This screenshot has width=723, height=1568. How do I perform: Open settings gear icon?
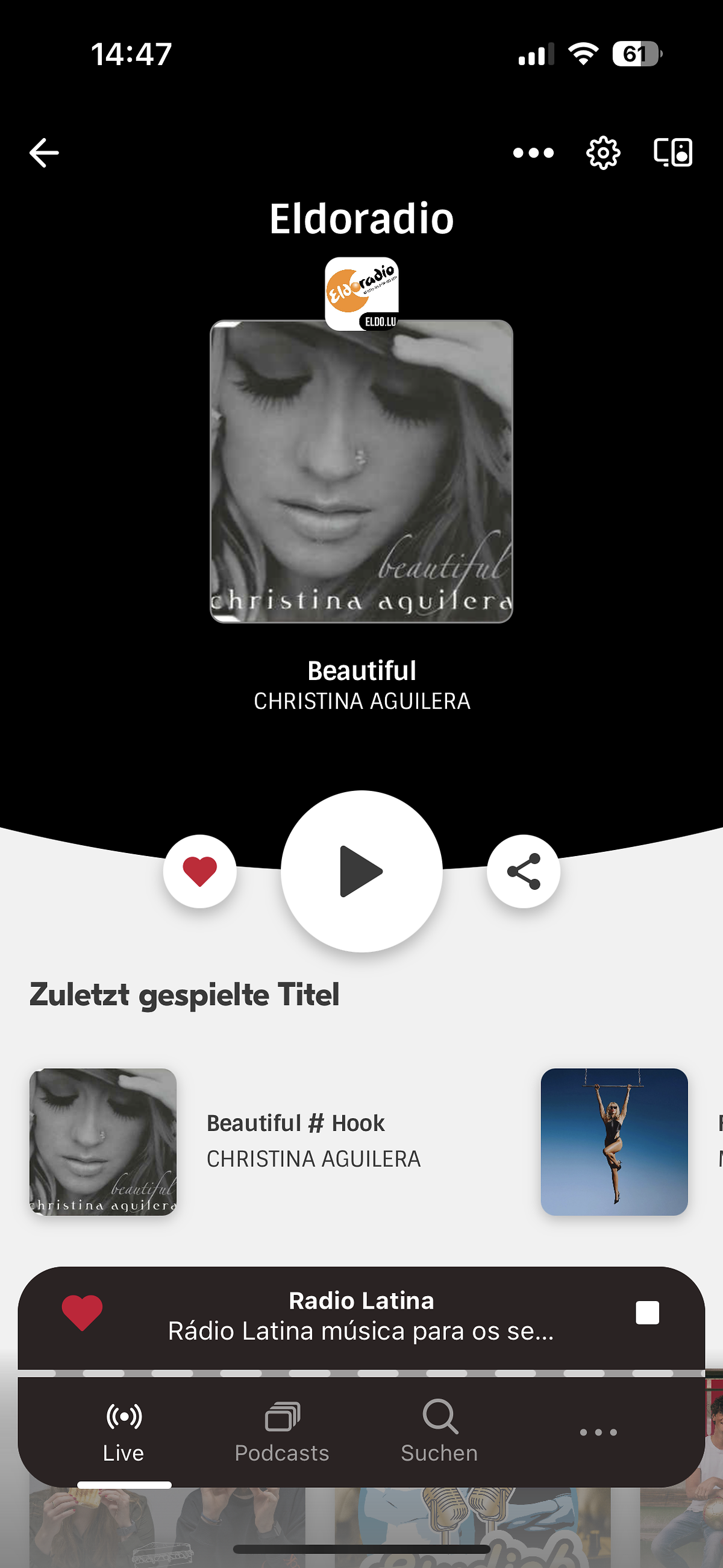tap(603, 152)
